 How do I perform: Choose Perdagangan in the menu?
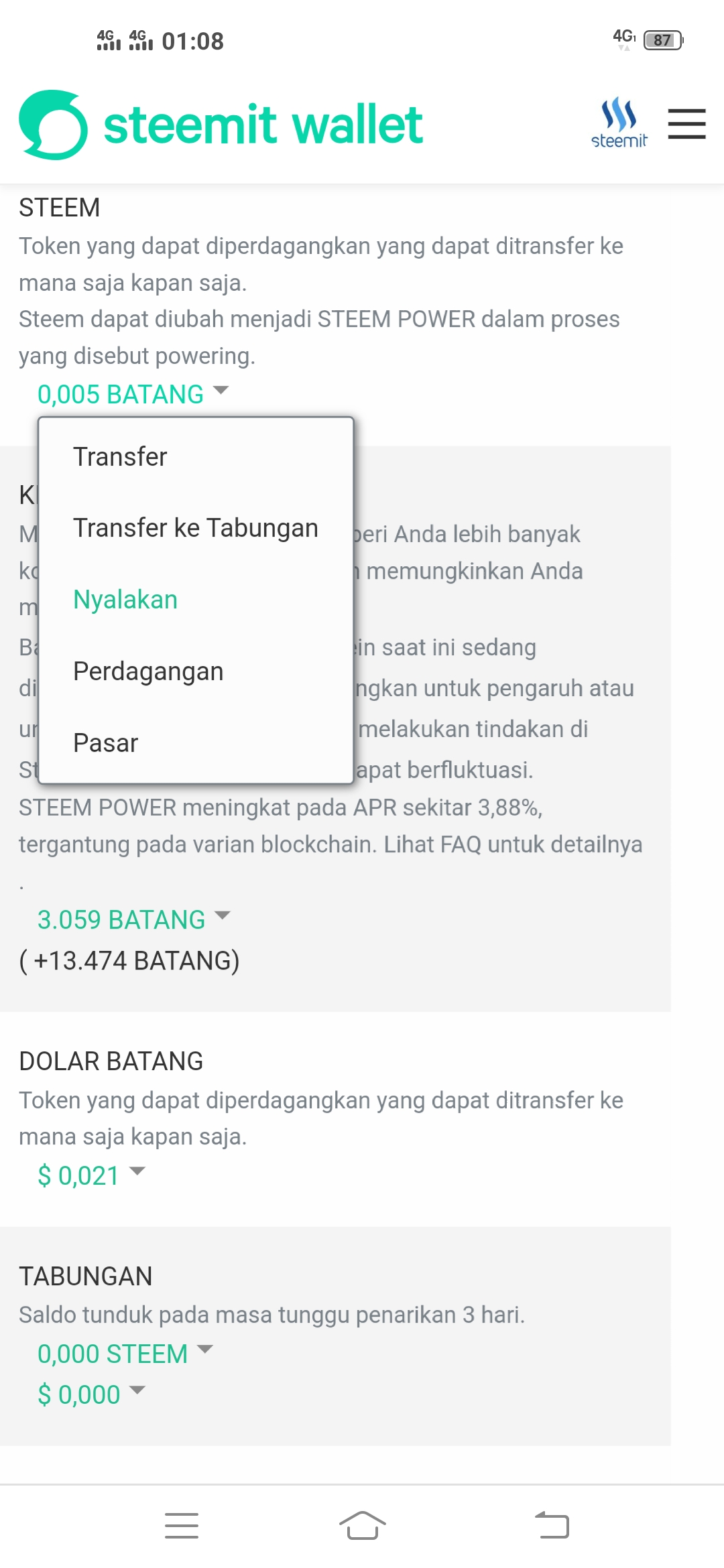click(x=148, y=671)
